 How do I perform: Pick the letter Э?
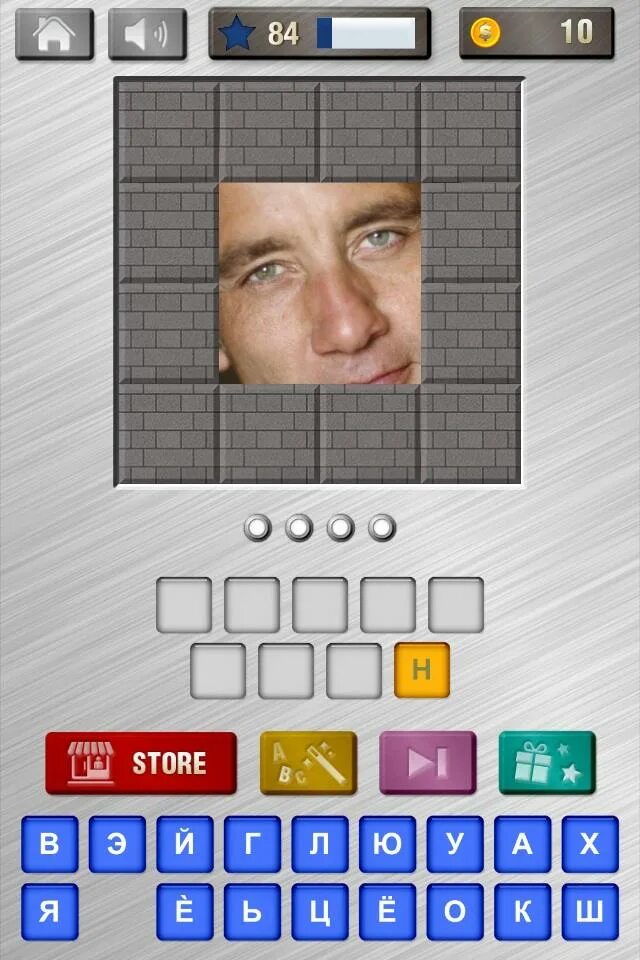coord(117,845)
